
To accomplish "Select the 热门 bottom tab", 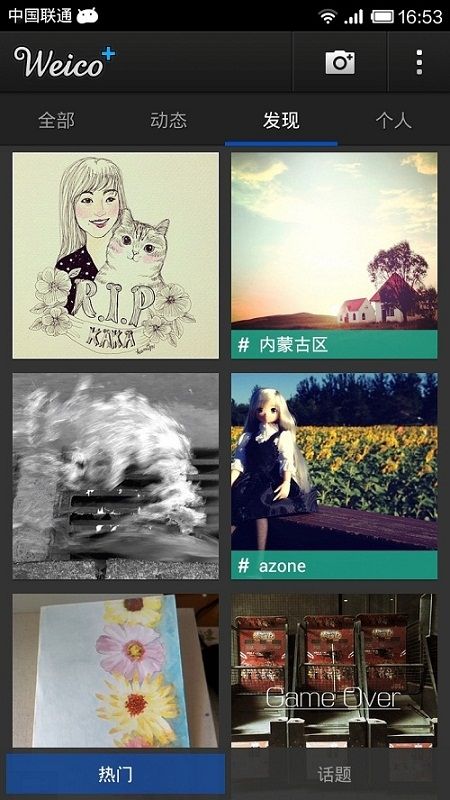I will pos(116,774).
